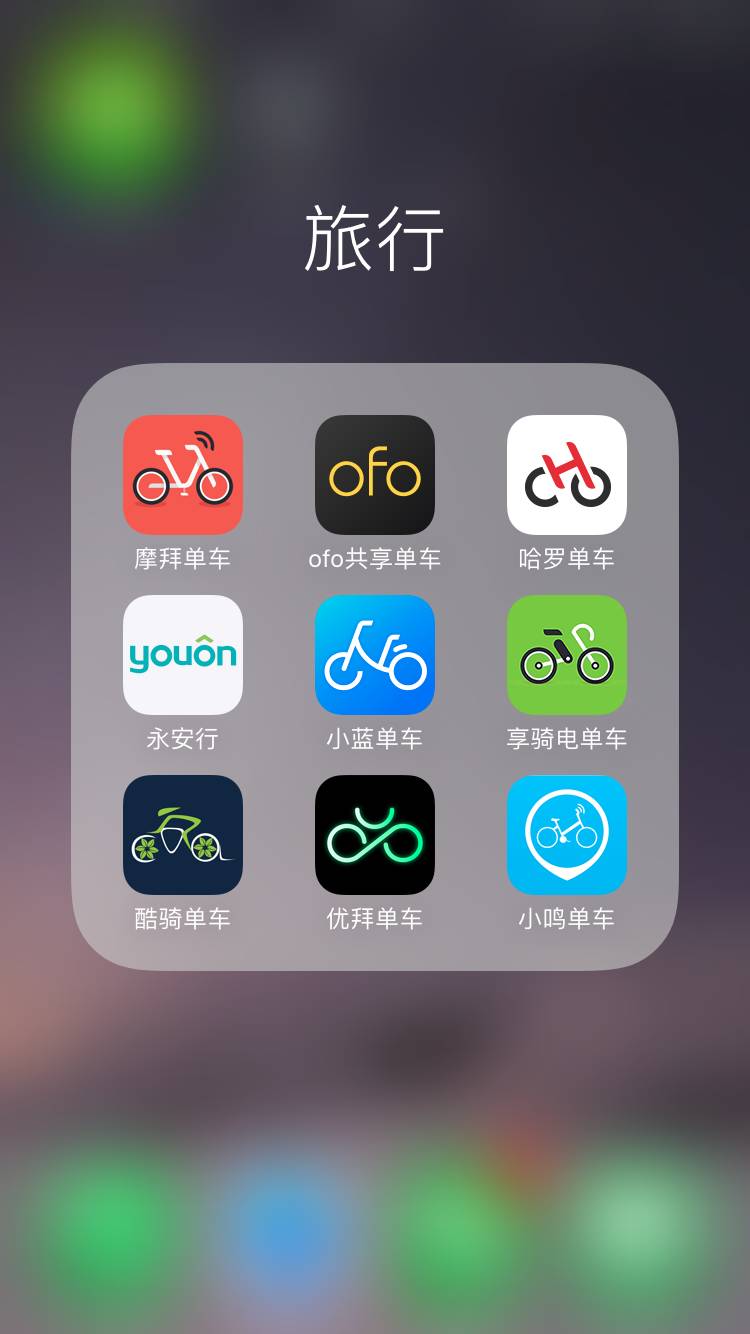
Task: Open the 摩拜单车 app
Action: (183, 475)
